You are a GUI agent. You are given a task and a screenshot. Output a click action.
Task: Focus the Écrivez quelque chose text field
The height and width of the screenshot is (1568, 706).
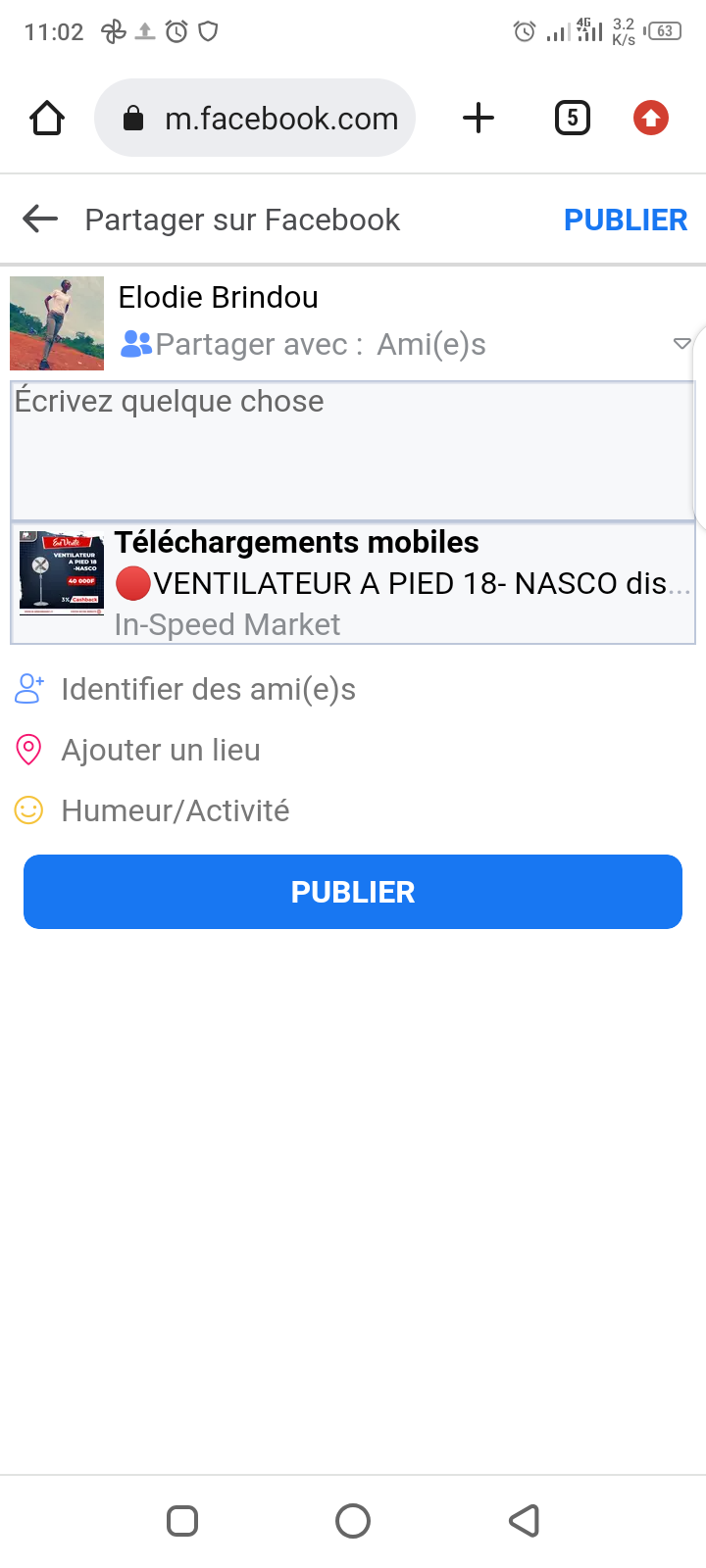point(353,451)
